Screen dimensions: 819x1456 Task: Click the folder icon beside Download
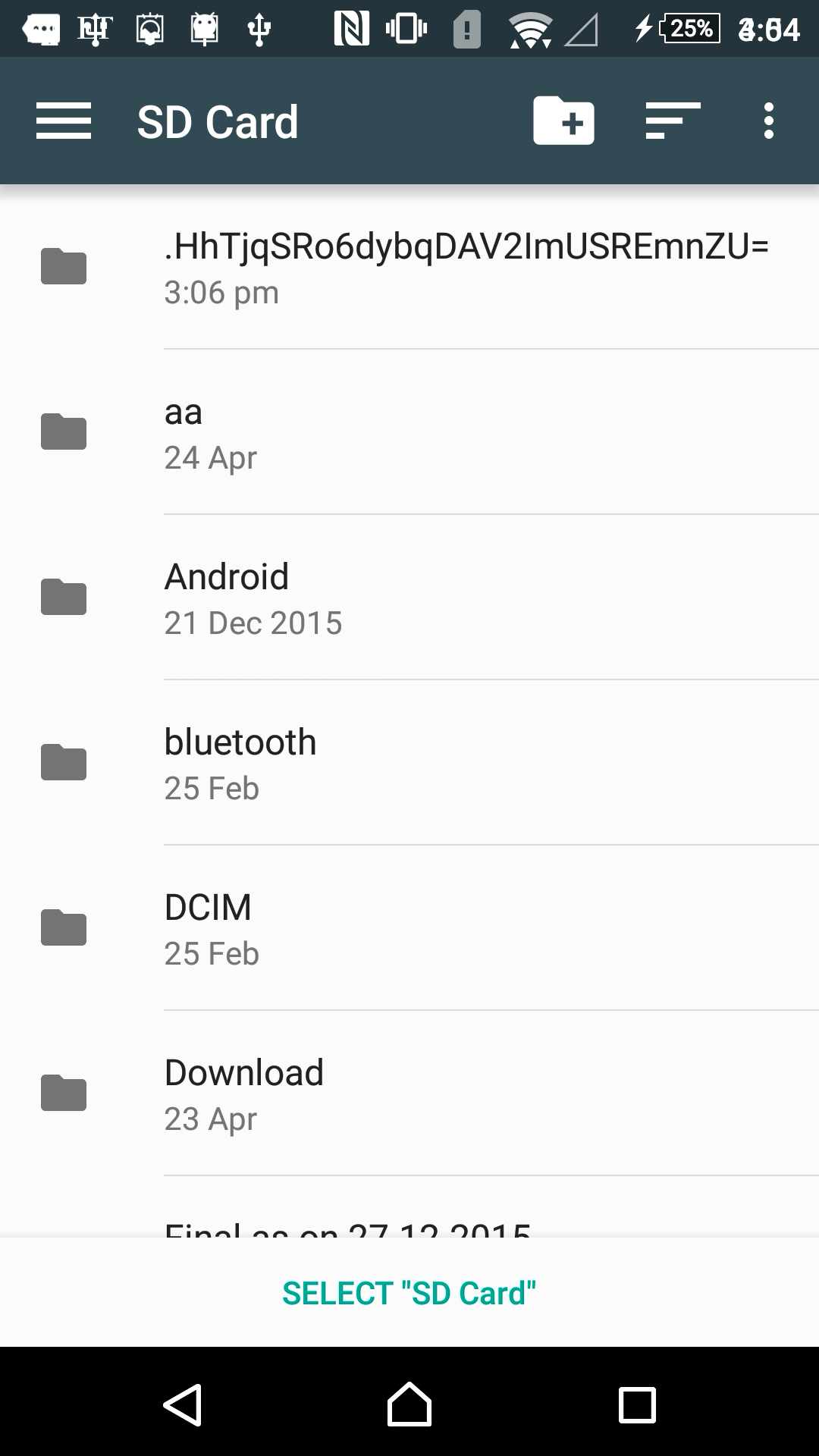tap(64, 1092)
